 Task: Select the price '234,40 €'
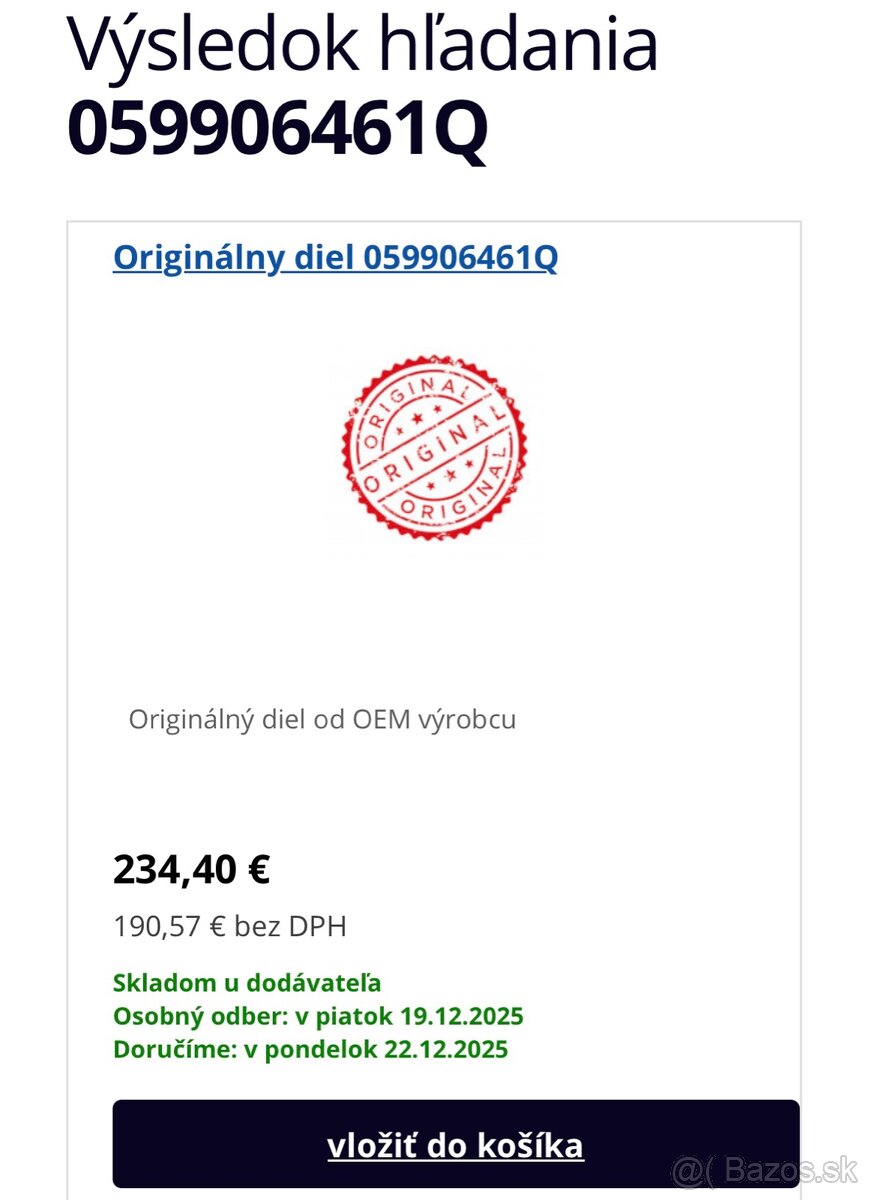click(192, 869)
